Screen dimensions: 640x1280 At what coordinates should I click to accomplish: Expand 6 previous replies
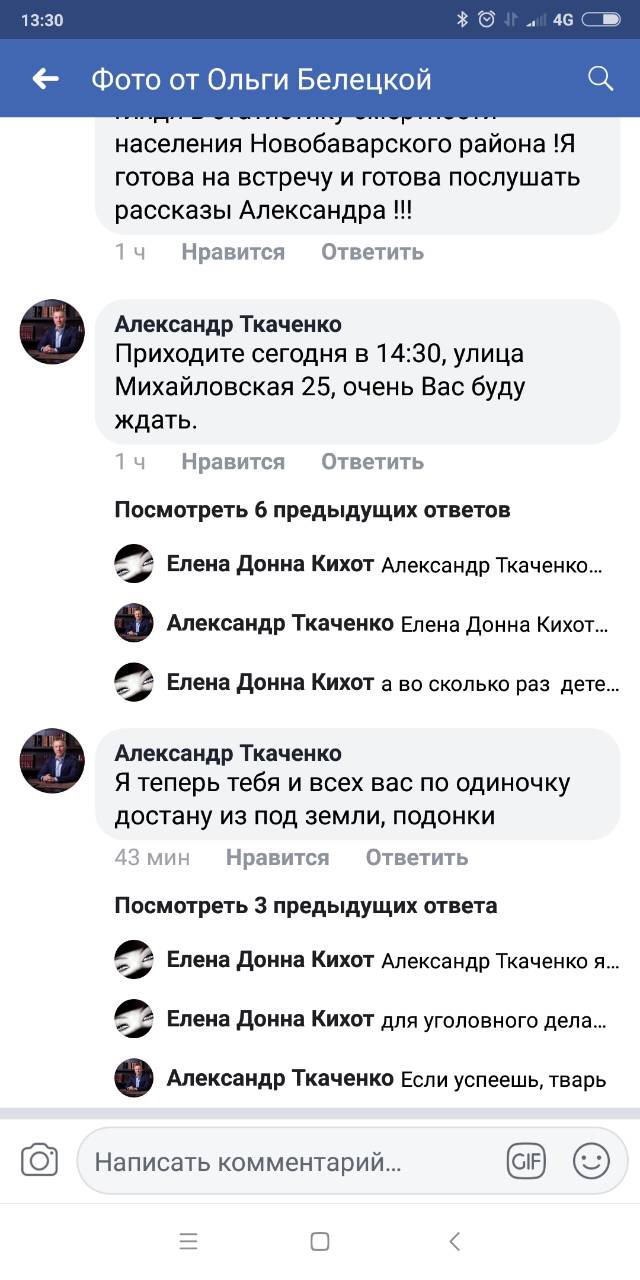coord(312,510)
